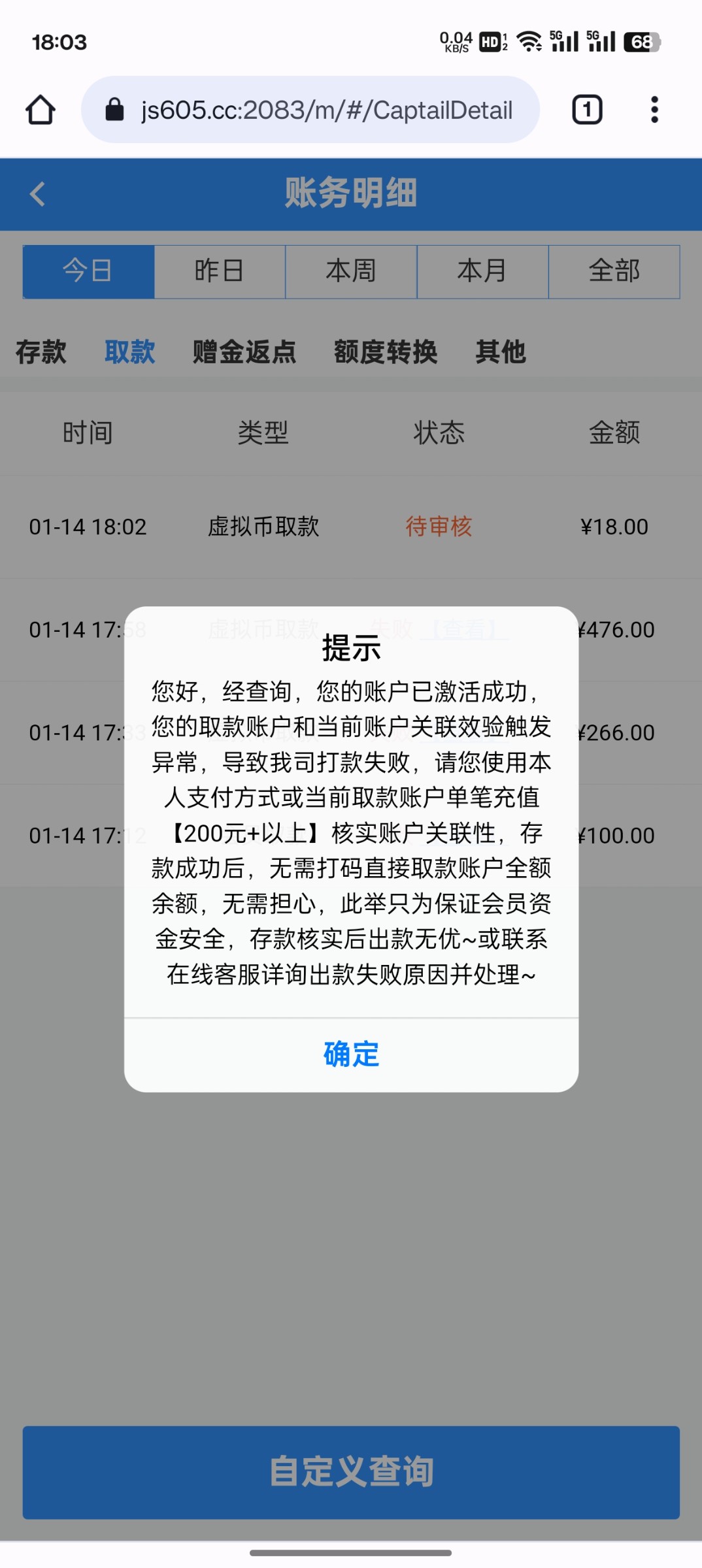Open the 本周 tab
This screenshot has width=702, height=1568.
pyautogui.click(x=351, y=272)
